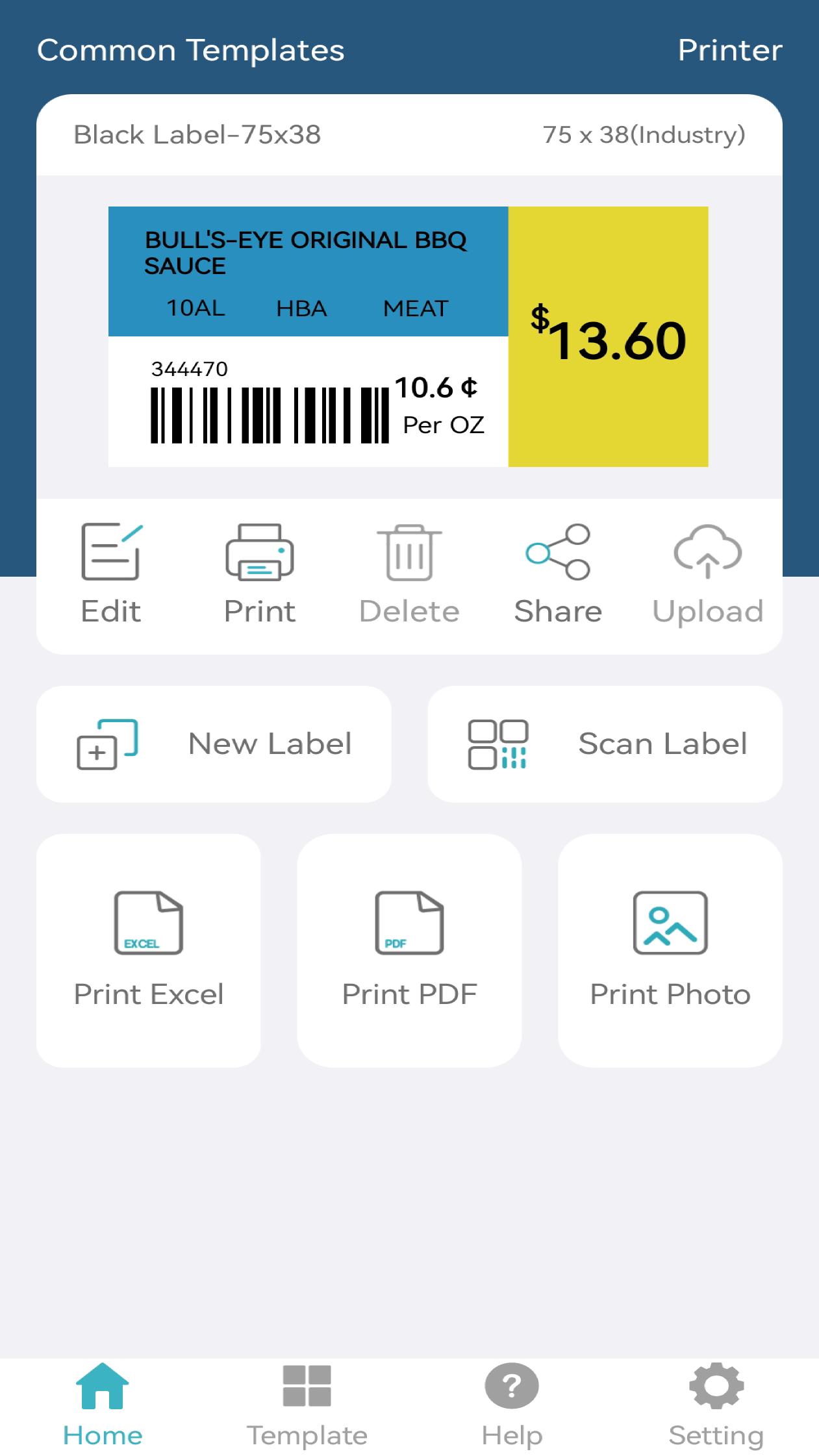This screenshot has width=819, height=1456.
Task: Open Scan Label
Action: pyautogui.click(x=605, y=744)
